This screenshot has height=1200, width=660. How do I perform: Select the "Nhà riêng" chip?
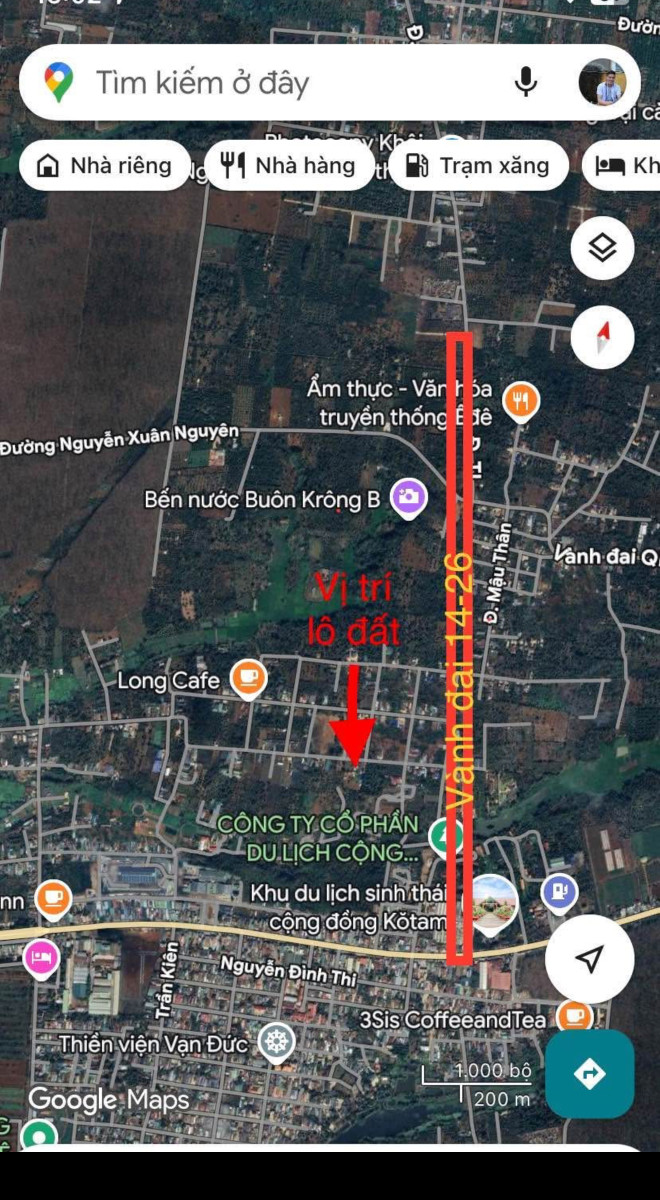tap(104, 166)
